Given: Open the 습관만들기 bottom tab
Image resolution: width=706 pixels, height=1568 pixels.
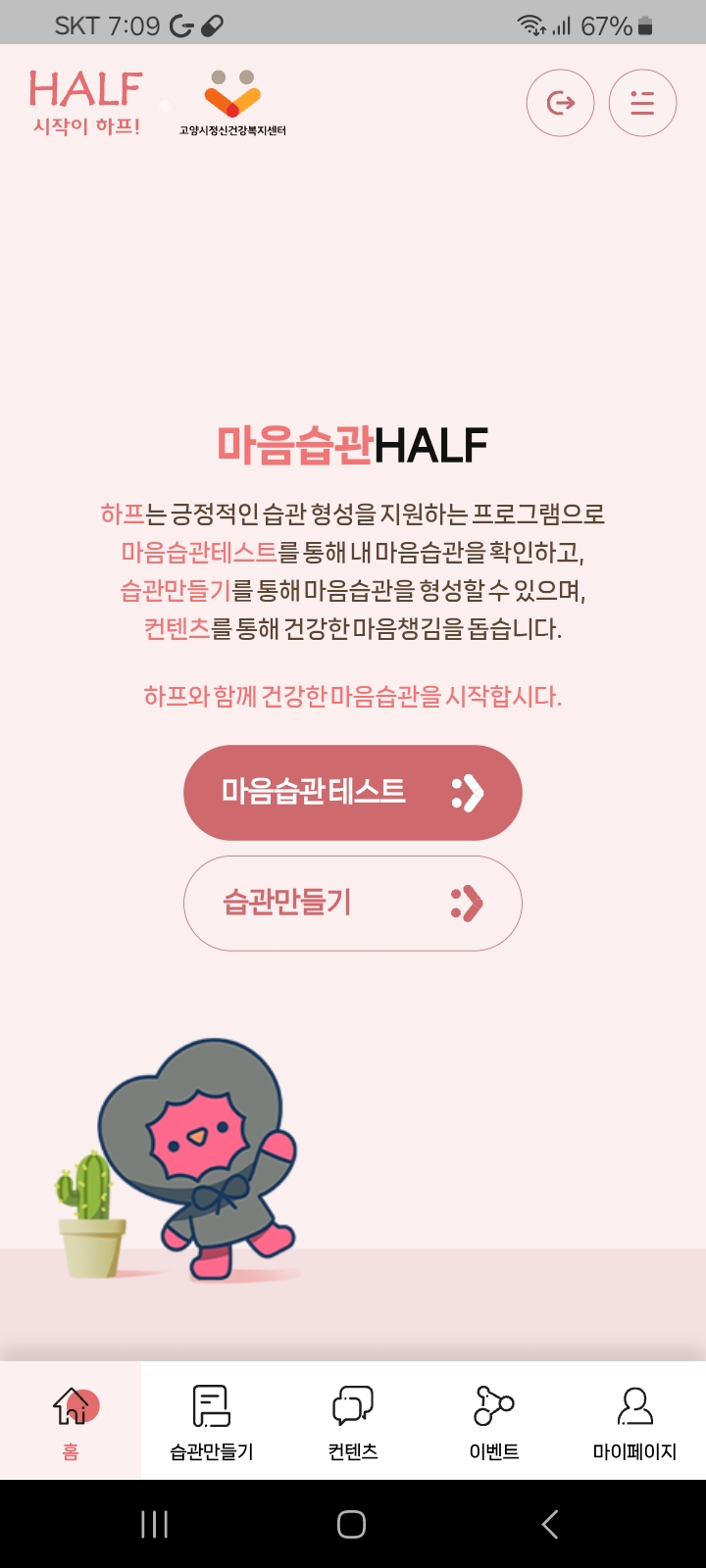Looking at the screenshot, I should (x=212, y=1420).
